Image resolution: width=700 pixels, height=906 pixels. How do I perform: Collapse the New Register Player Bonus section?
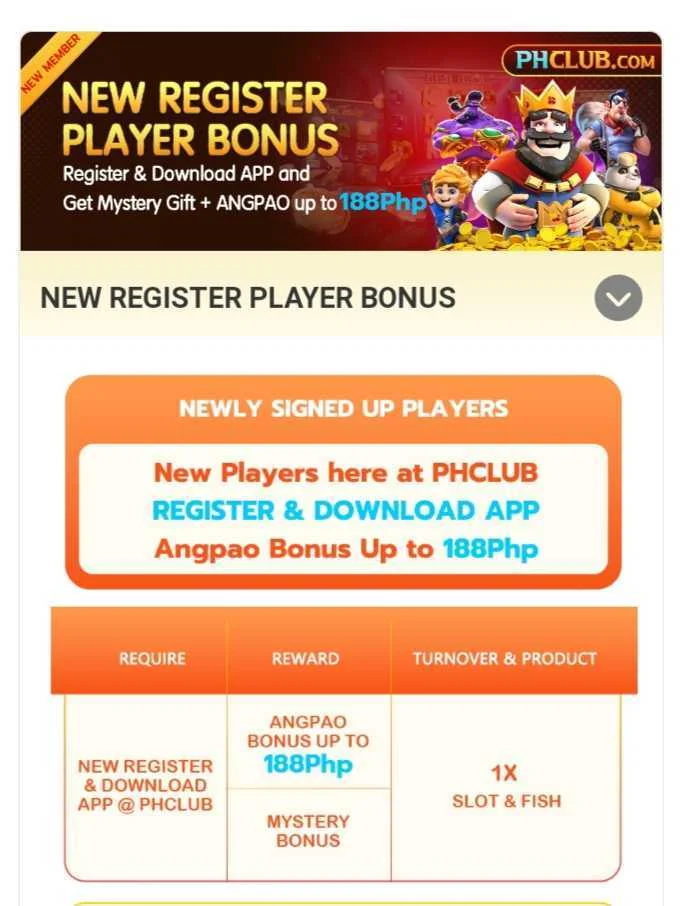(618, 298)
